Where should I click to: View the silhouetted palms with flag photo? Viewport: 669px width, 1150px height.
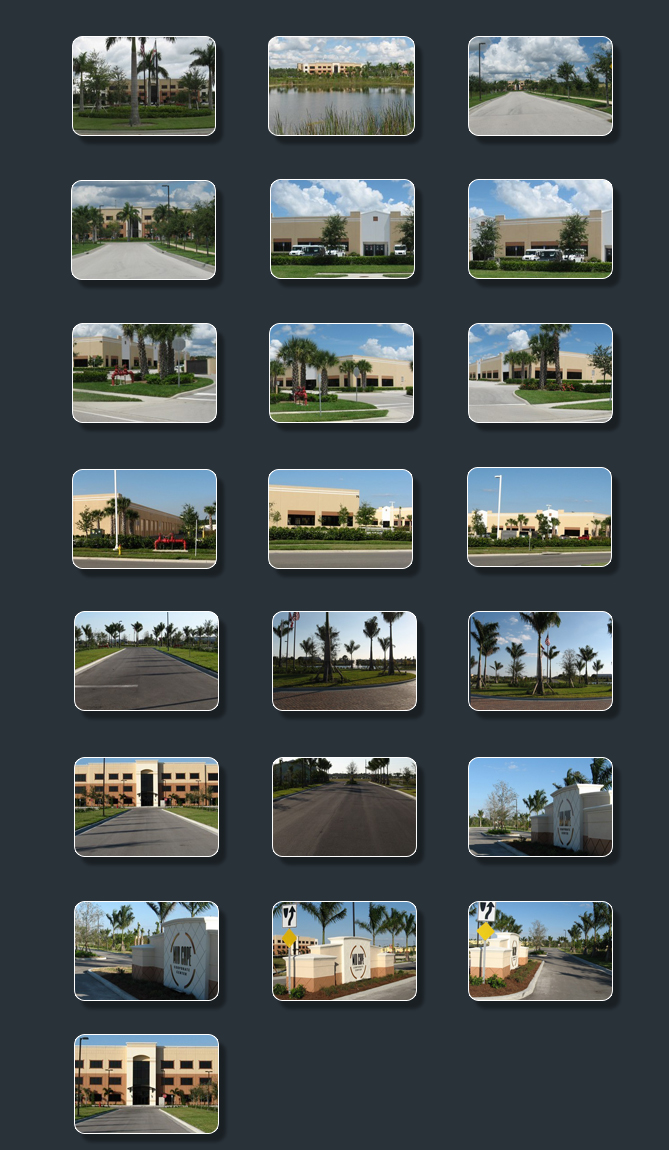point(344,661)
